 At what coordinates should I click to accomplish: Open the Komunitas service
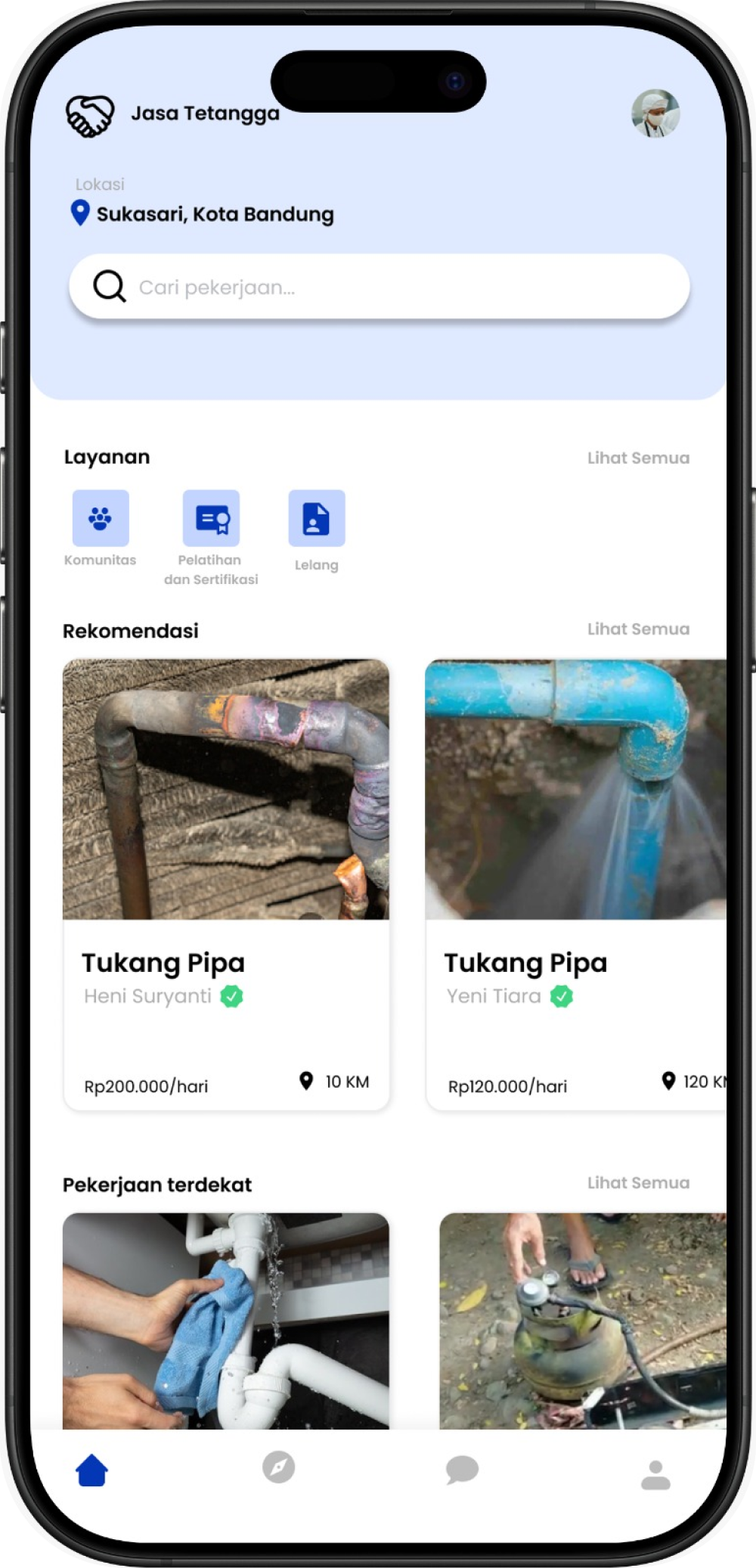pyautogui.click(x=101, y=519)
